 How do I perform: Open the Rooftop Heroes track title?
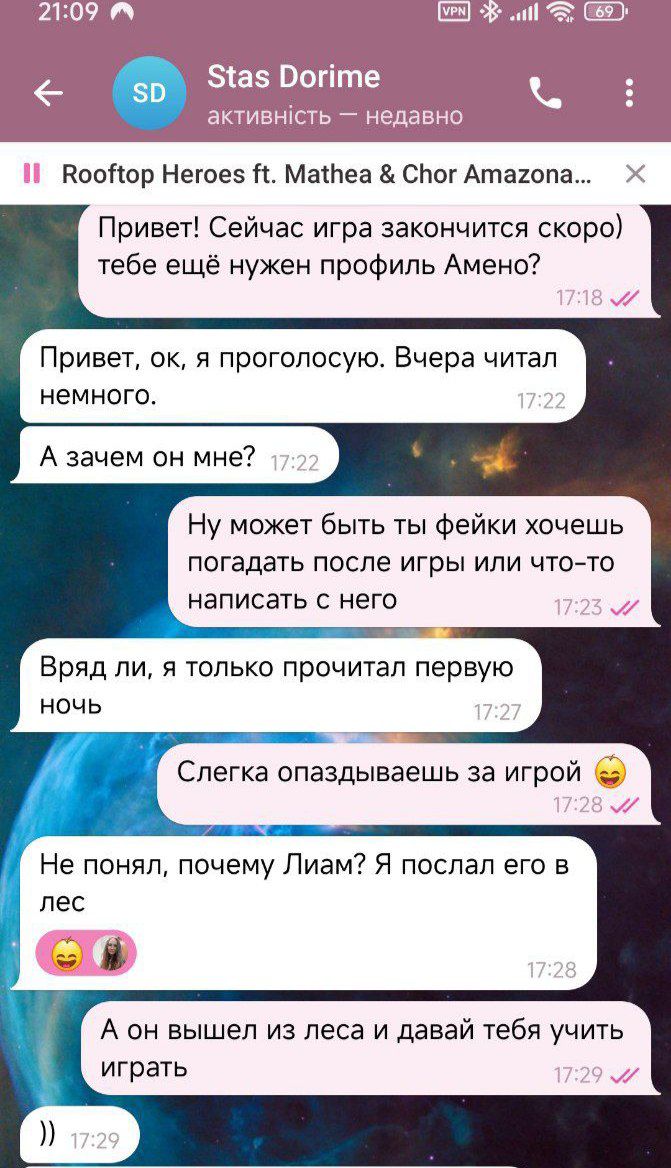[326, 174]
